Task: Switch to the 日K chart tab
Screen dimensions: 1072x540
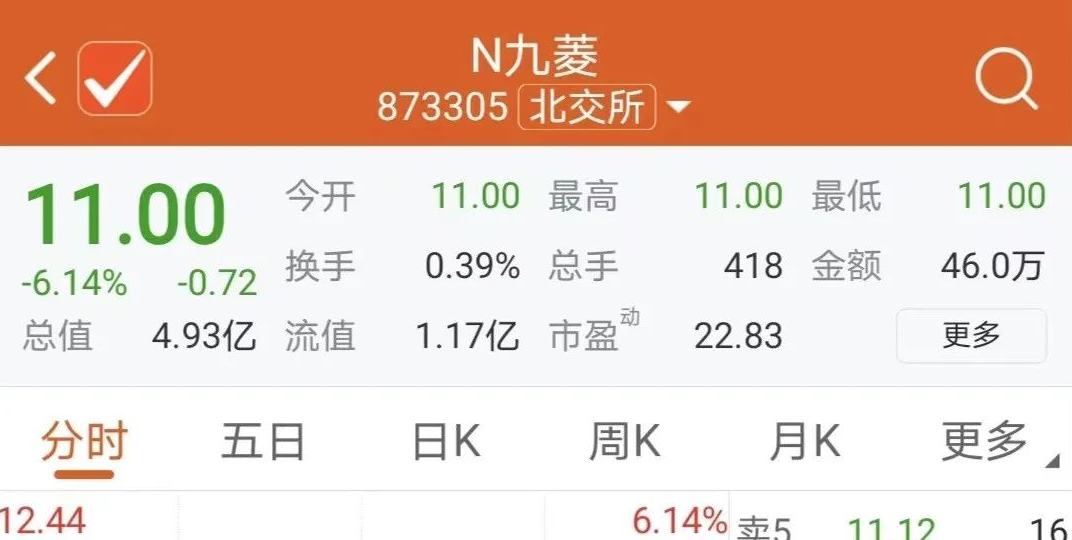Action: coord(446,442)
